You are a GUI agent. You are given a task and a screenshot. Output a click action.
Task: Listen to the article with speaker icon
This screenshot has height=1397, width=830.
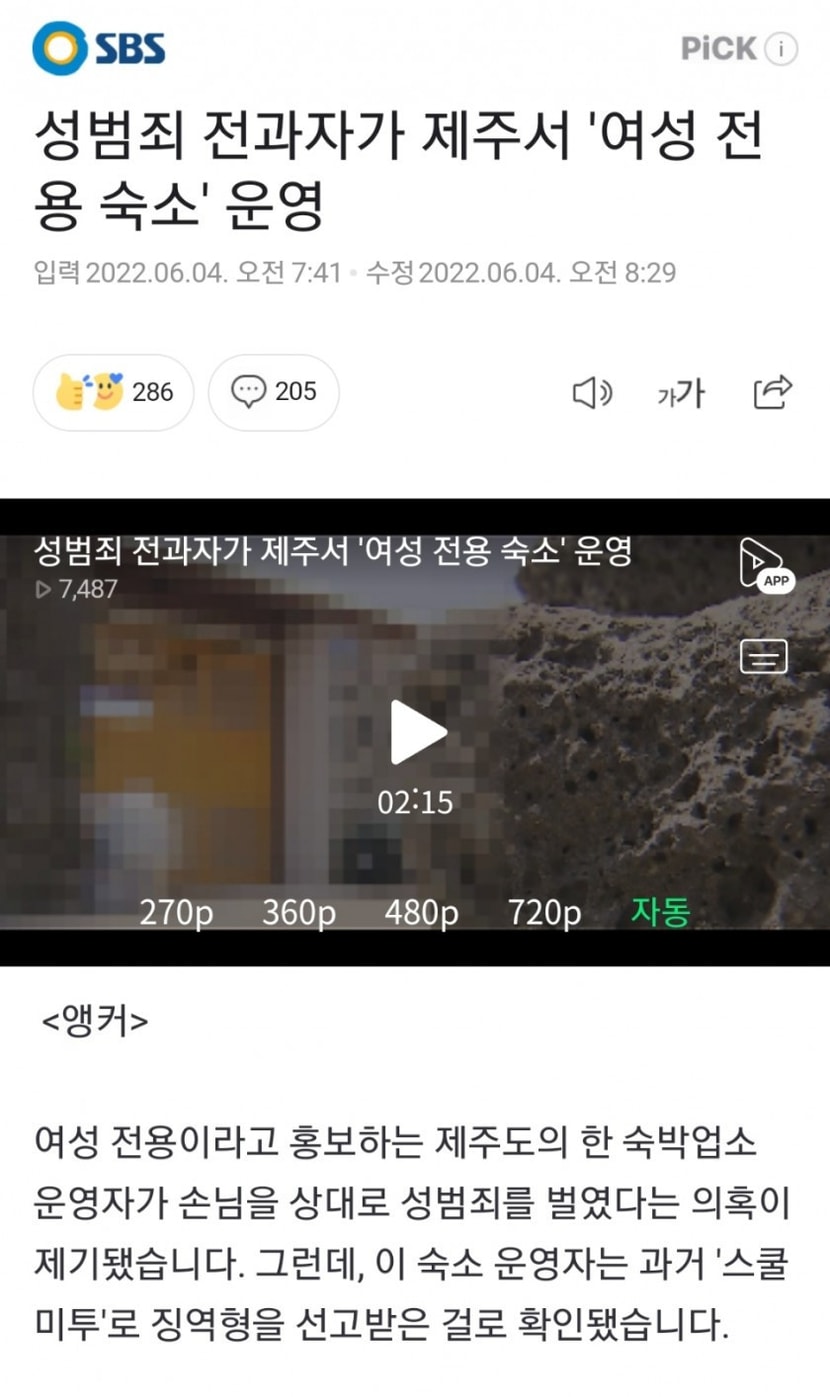point(592,393)
